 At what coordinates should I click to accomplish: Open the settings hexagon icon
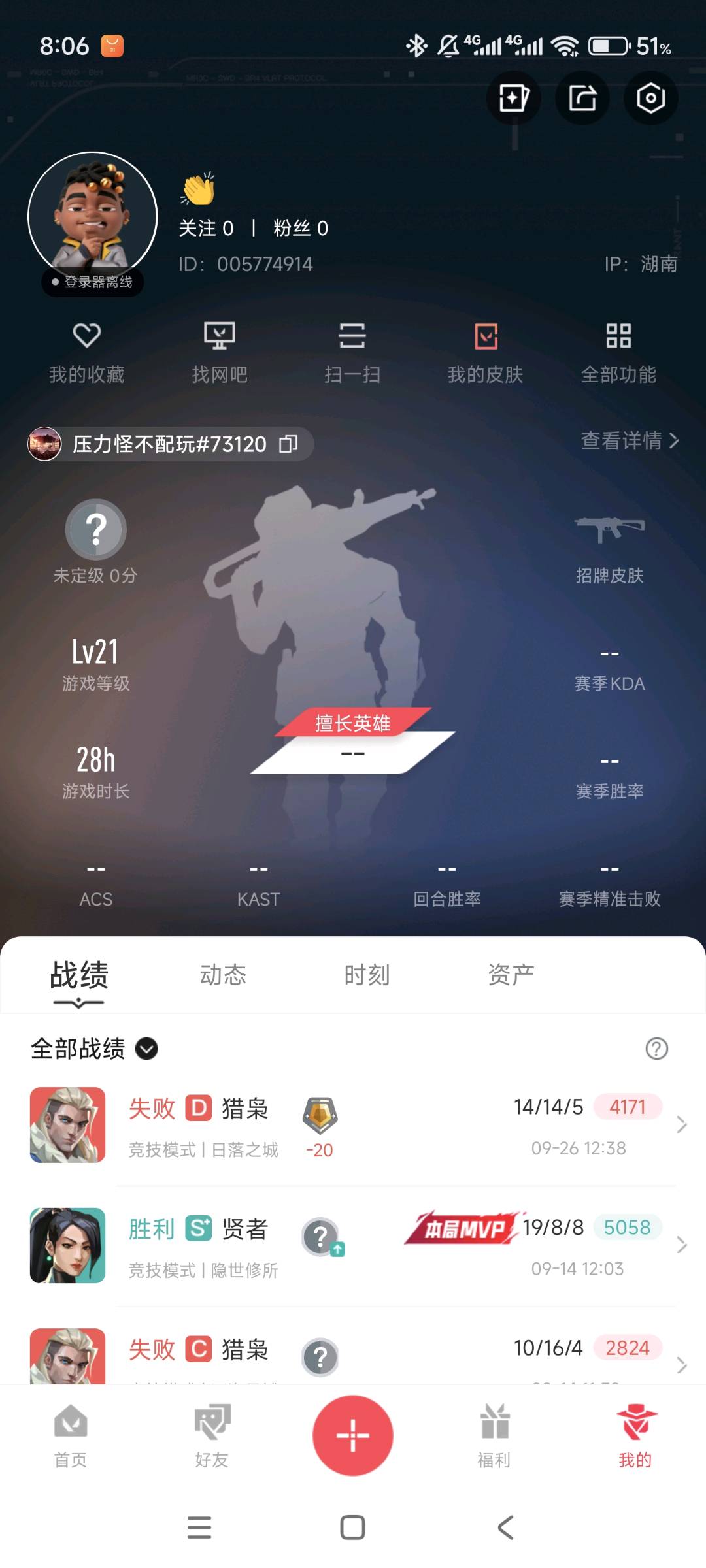point(650,99)
